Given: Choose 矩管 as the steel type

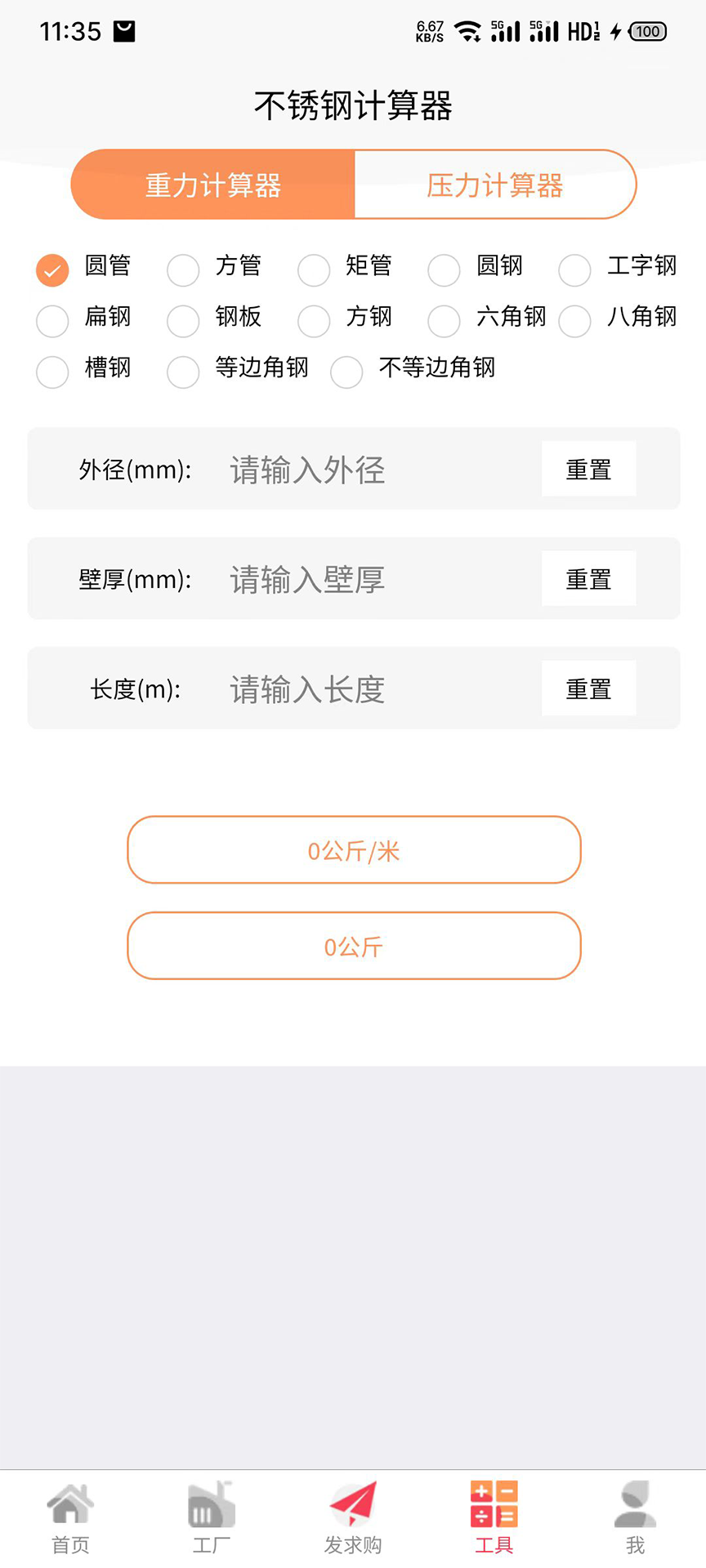Looking at the screenshot, I should (x=314, y=270).
